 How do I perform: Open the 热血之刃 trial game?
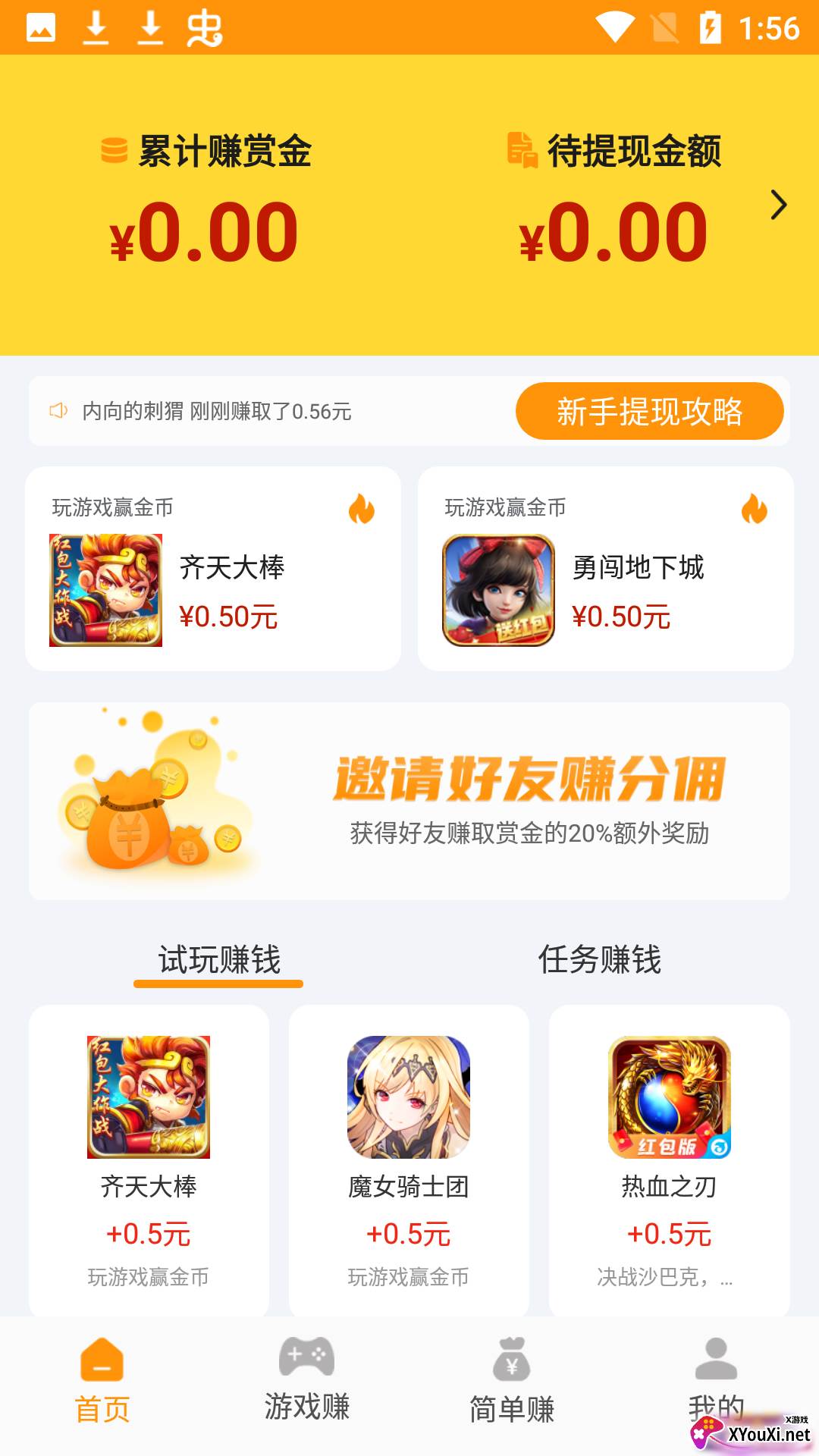tap(669, 1160)
